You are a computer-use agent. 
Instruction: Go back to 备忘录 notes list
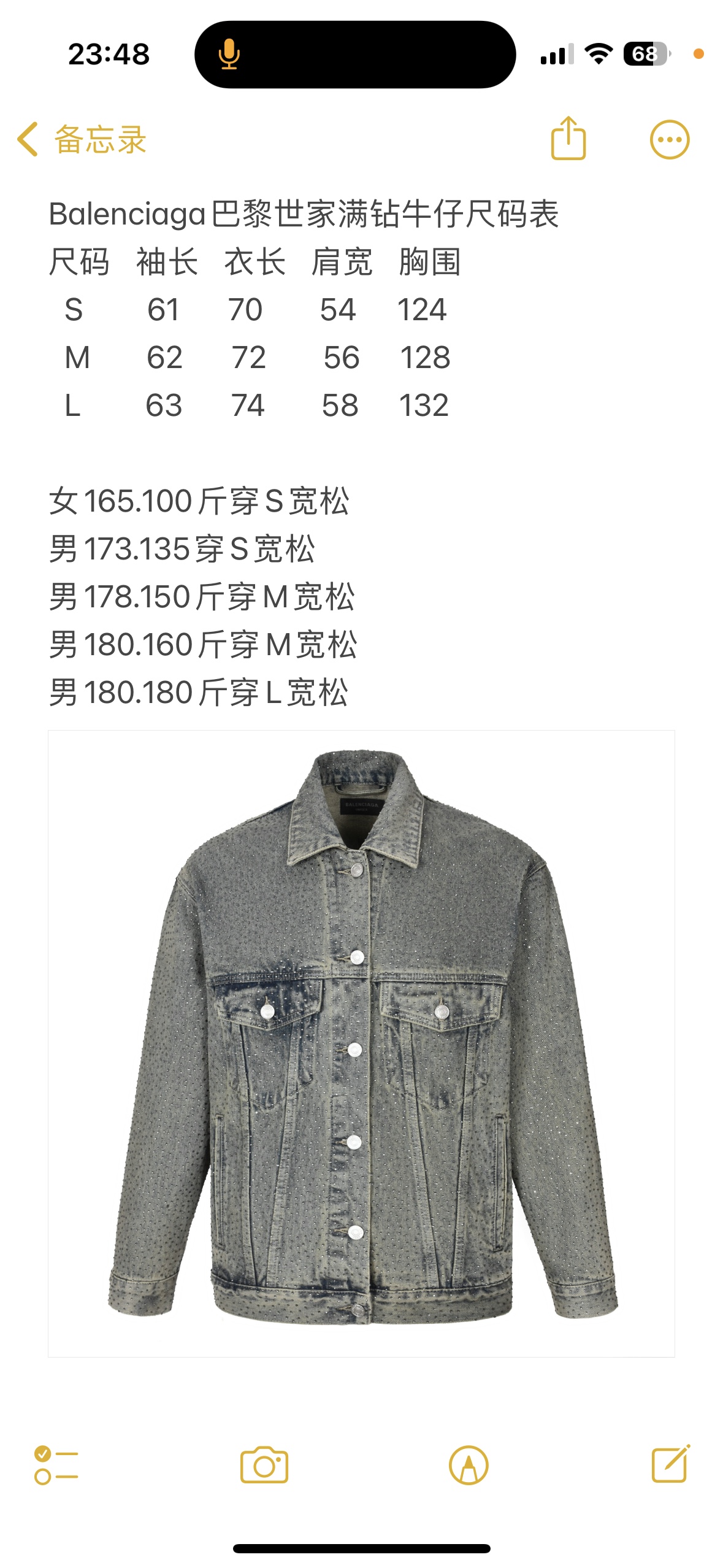pyautogui.click(x=82, y=139)
